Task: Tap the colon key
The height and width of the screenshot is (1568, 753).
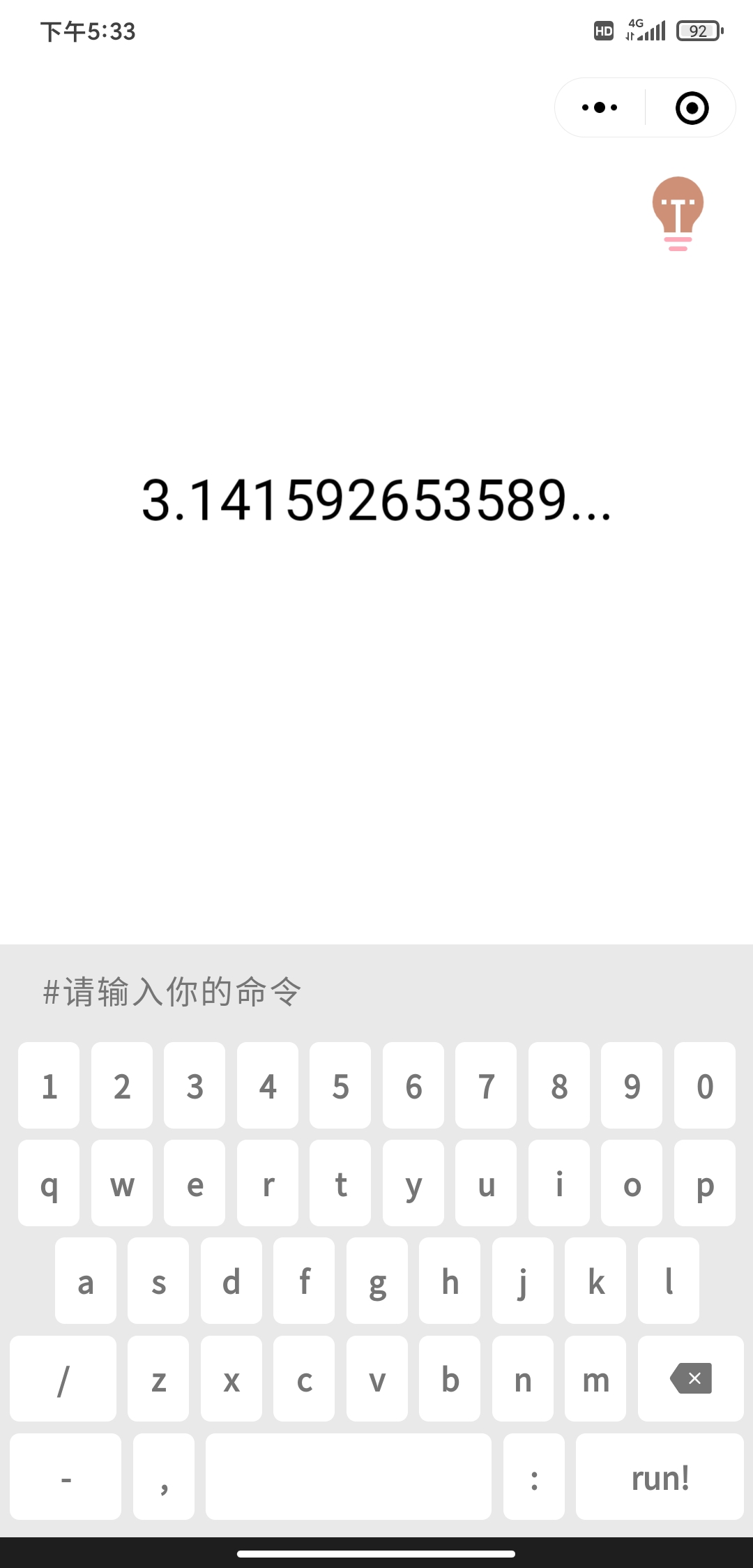Action: [x=533, y=1477]
